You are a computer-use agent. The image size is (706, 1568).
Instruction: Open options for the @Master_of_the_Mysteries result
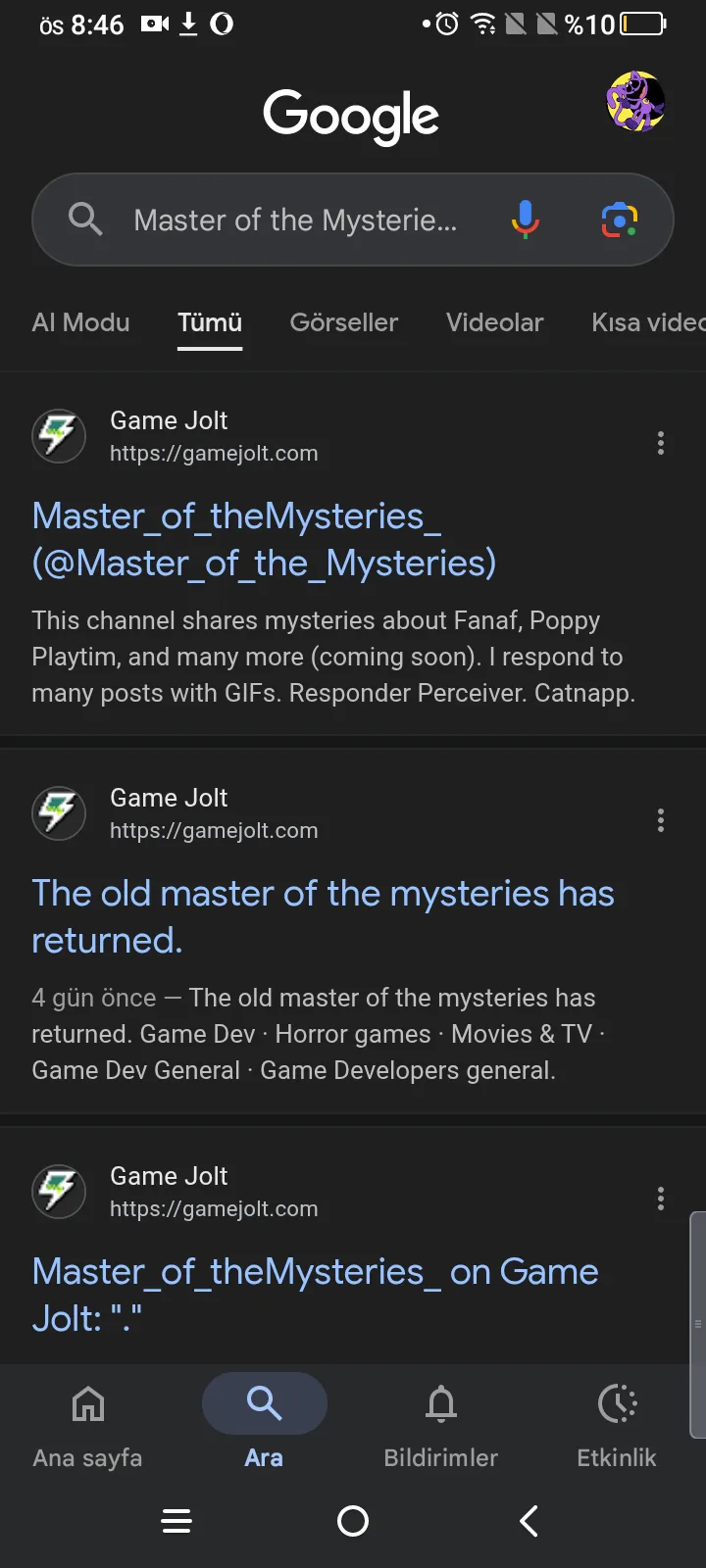pos(661,443)
